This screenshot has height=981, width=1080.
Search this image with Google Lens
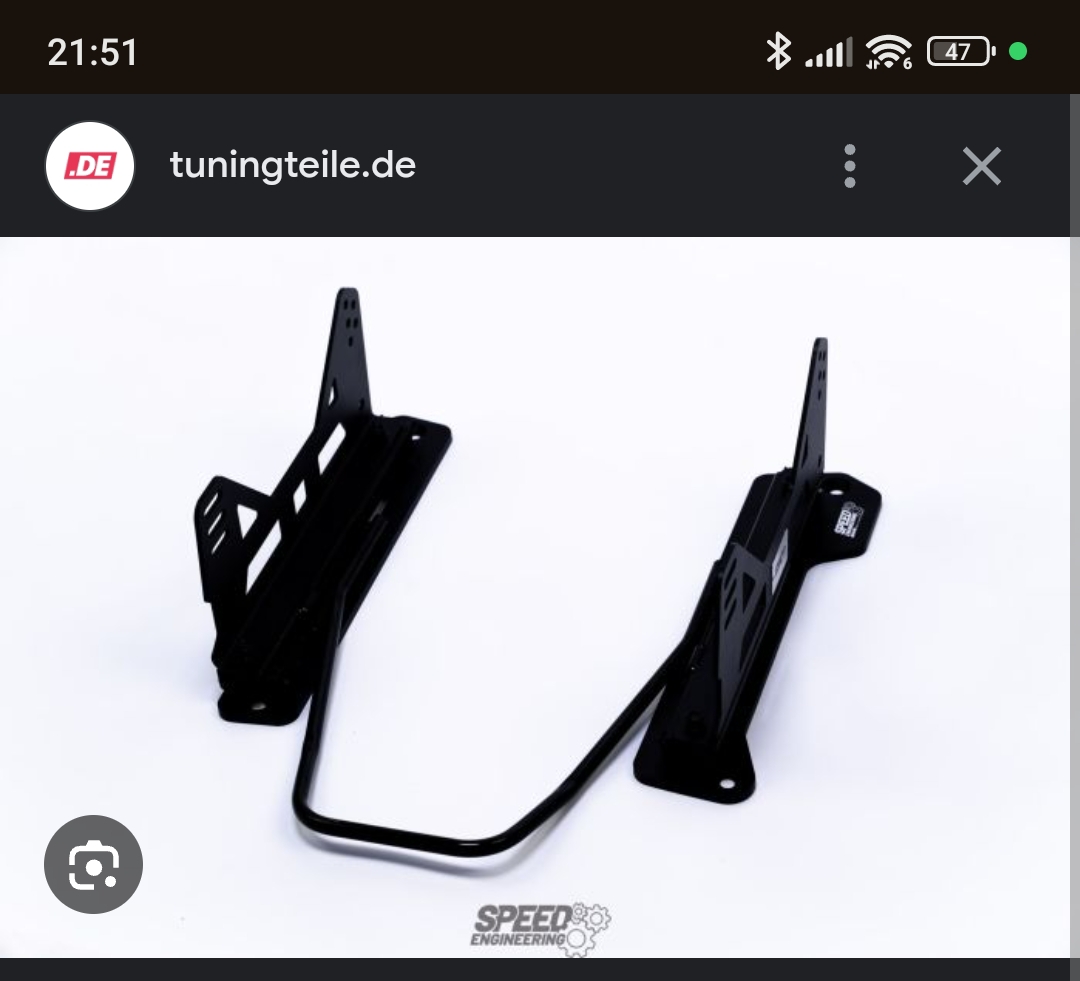94,864
